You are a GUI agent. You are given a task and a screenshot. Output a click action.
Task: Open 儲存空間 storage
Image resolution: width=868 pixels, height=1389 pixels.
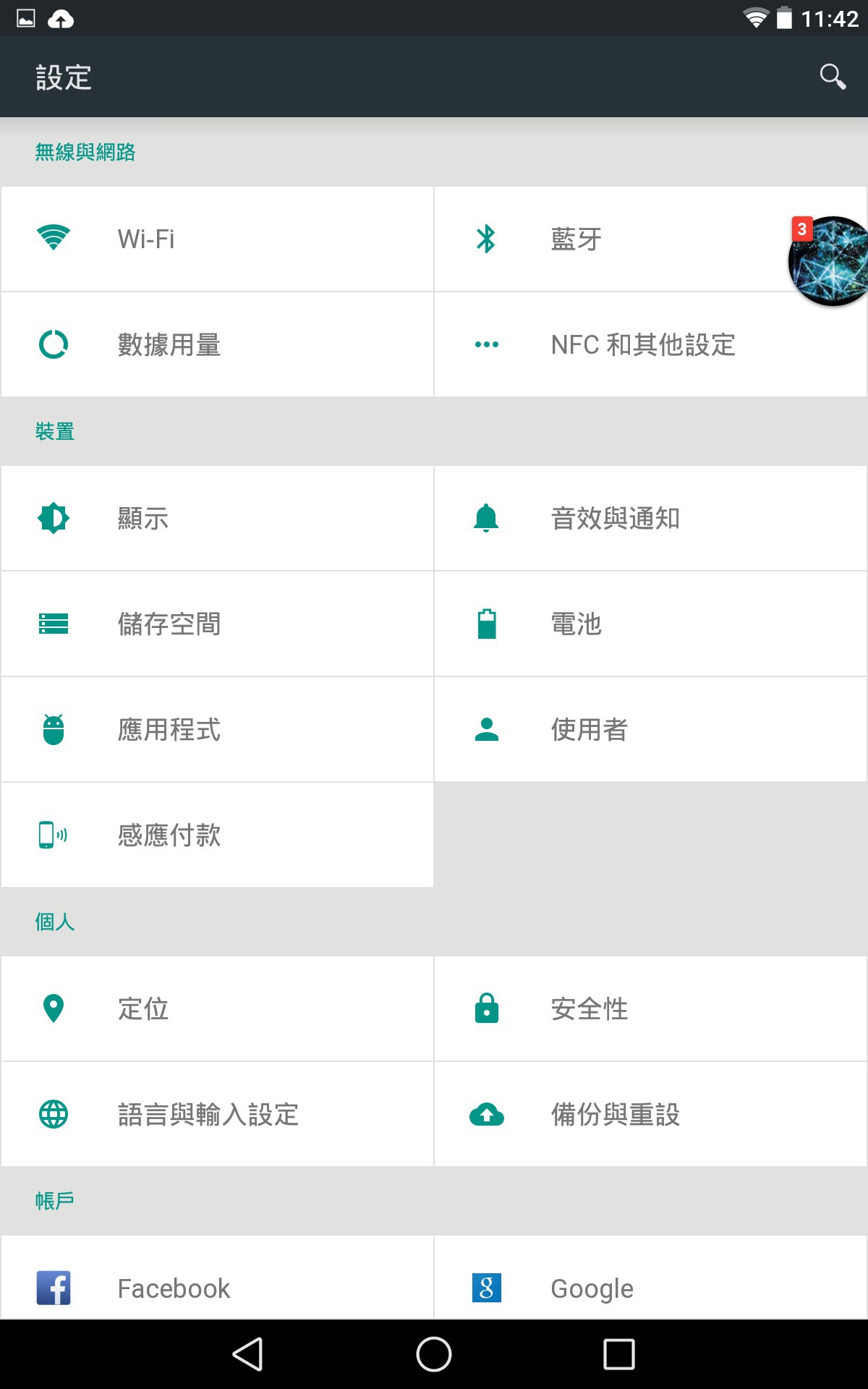tap(217, 624)
